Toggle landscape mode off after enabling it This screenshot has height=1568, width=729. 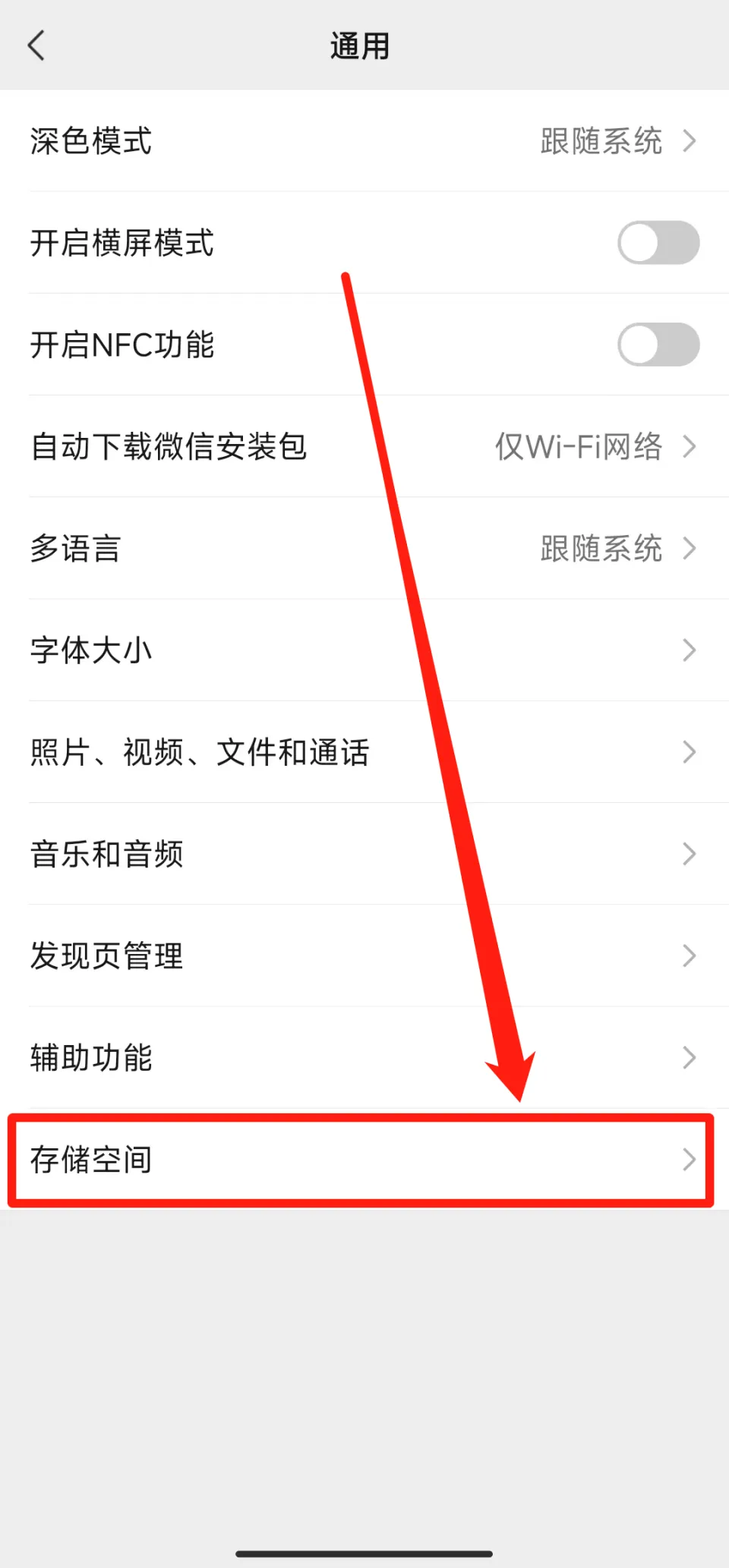coord(658,243)
